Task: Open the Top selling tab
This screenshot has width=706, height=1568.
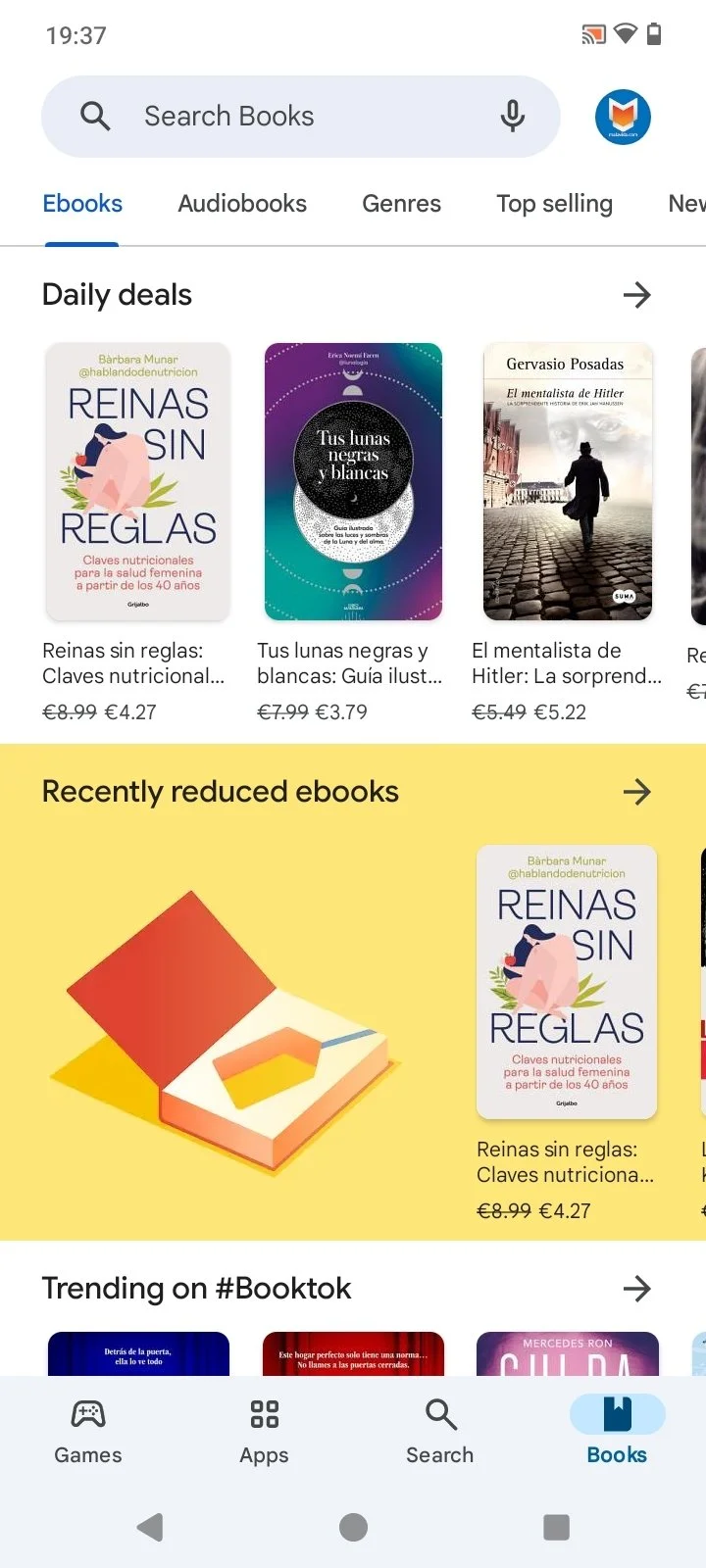Action: [x=554, y=204]
